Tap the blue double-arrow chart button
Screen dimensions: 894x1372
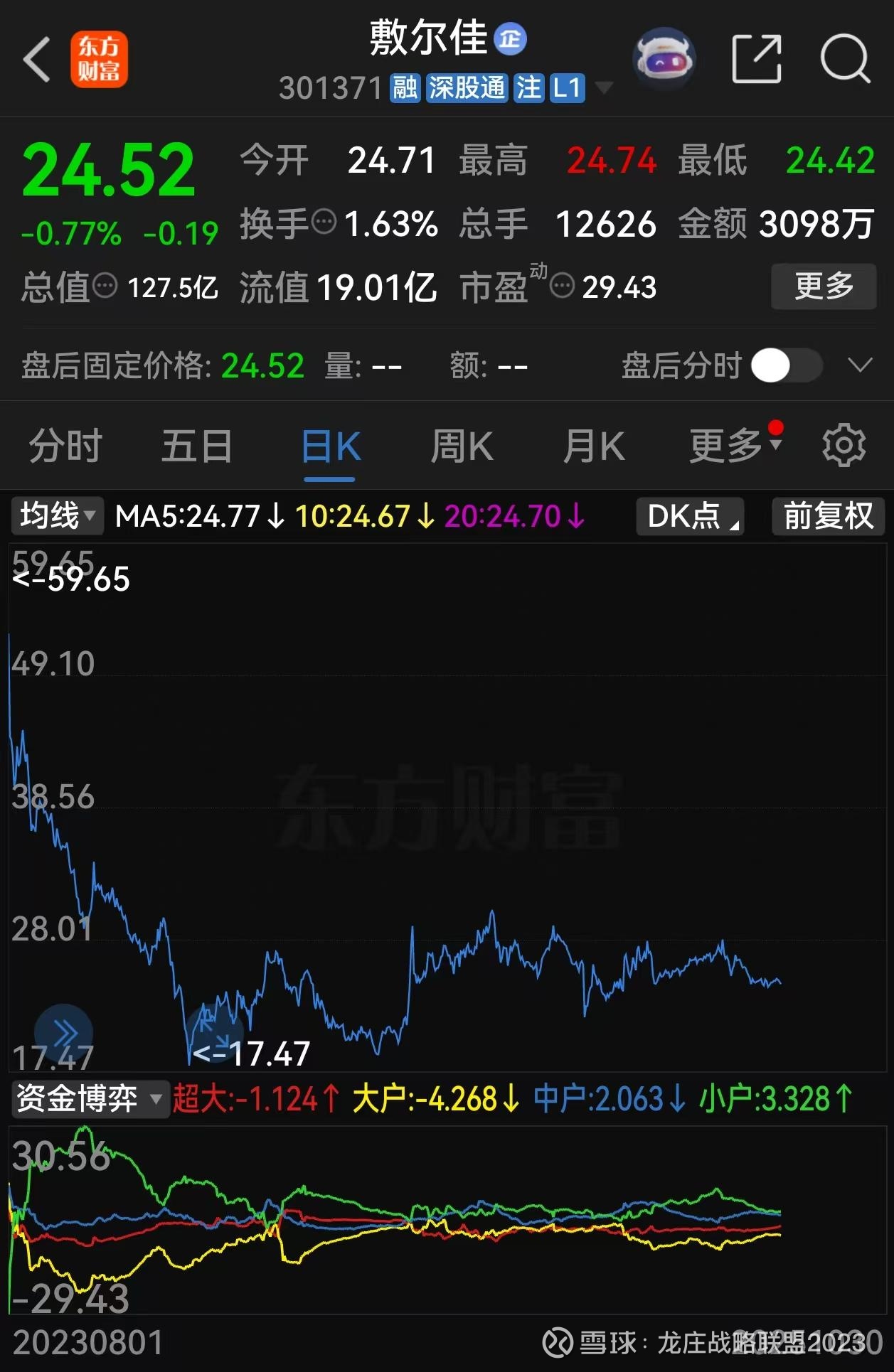64,1032
